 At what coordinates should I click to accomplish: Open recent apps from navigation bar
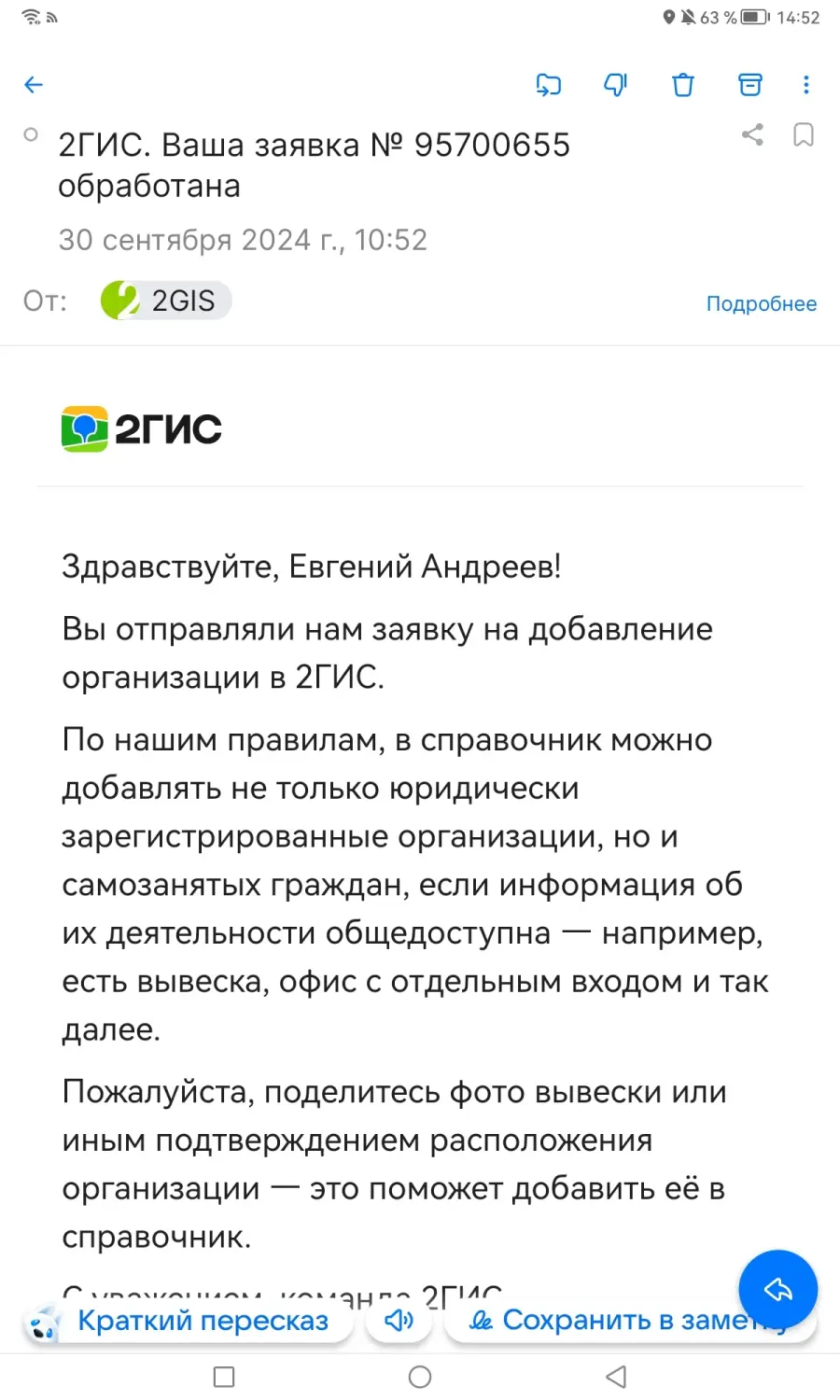click(224, 1377)
